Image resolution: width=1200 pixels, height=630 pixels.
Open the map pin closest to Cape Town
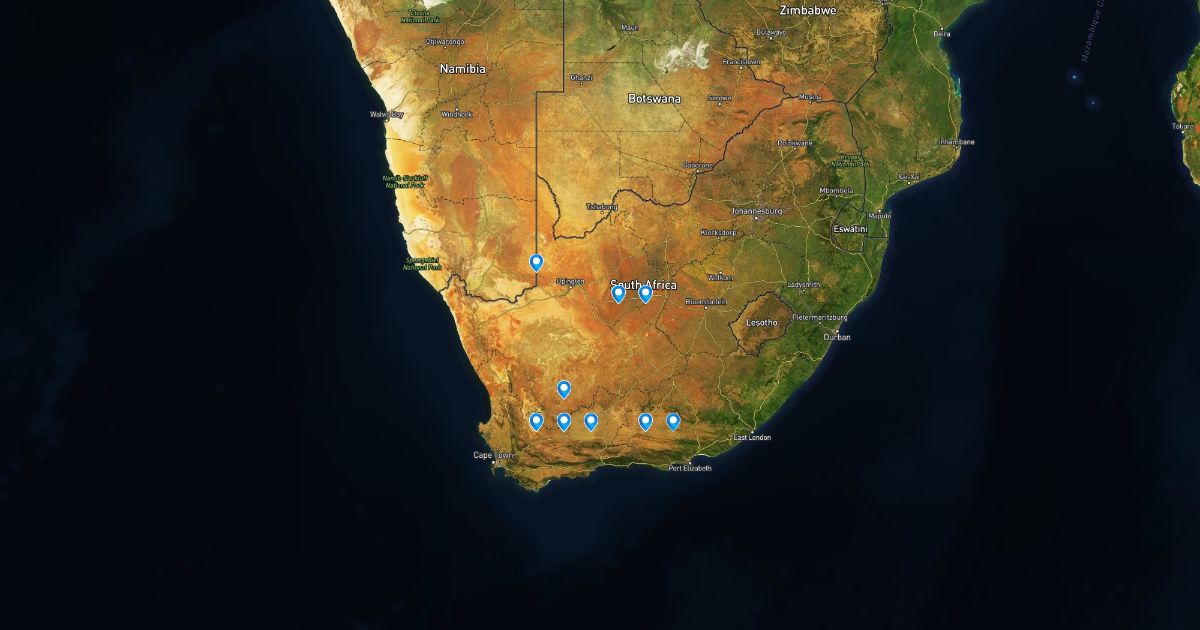click(536, 421)
